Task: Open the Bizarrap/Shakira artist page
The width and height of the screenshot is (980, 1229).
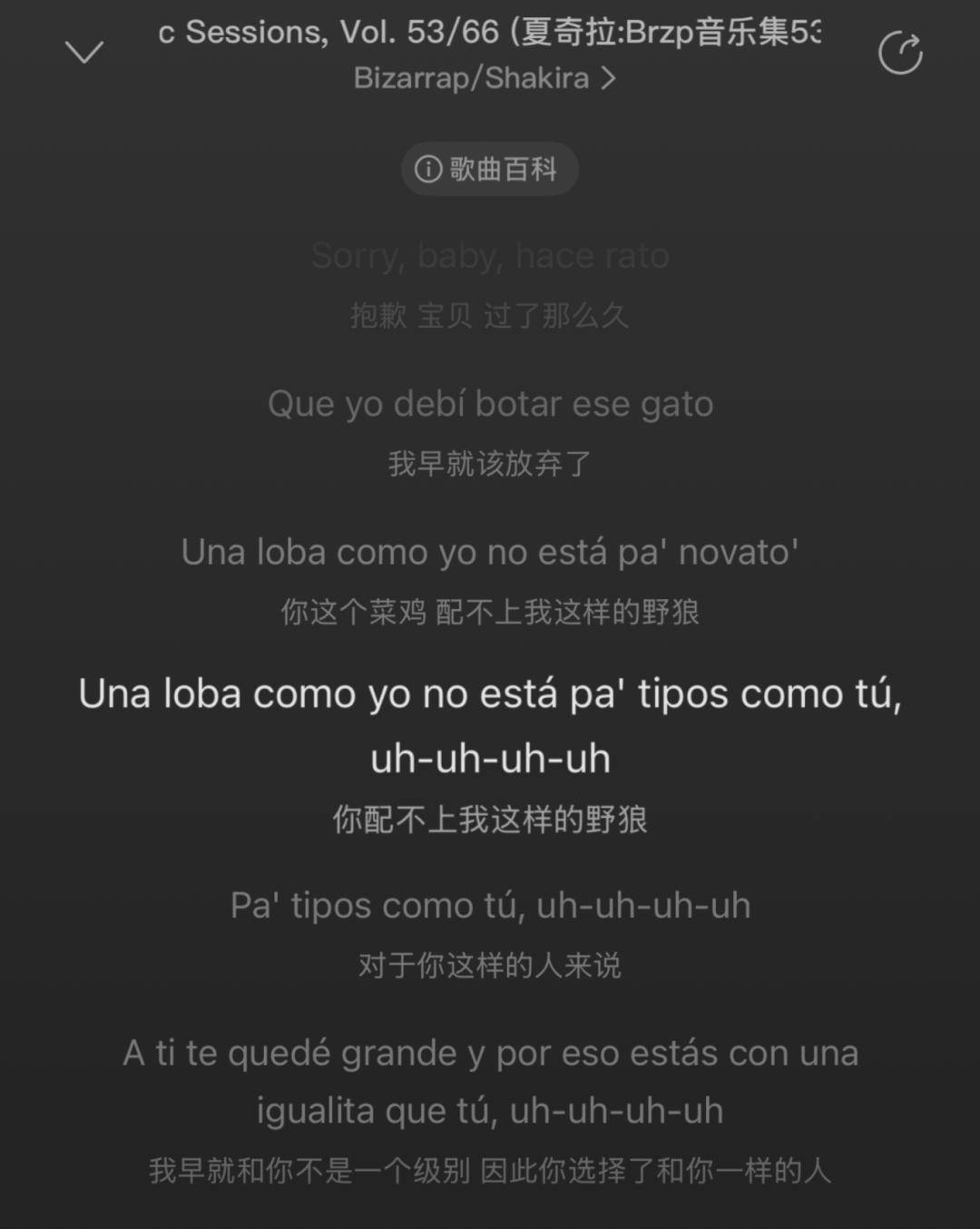Action: tap(485, 79)
